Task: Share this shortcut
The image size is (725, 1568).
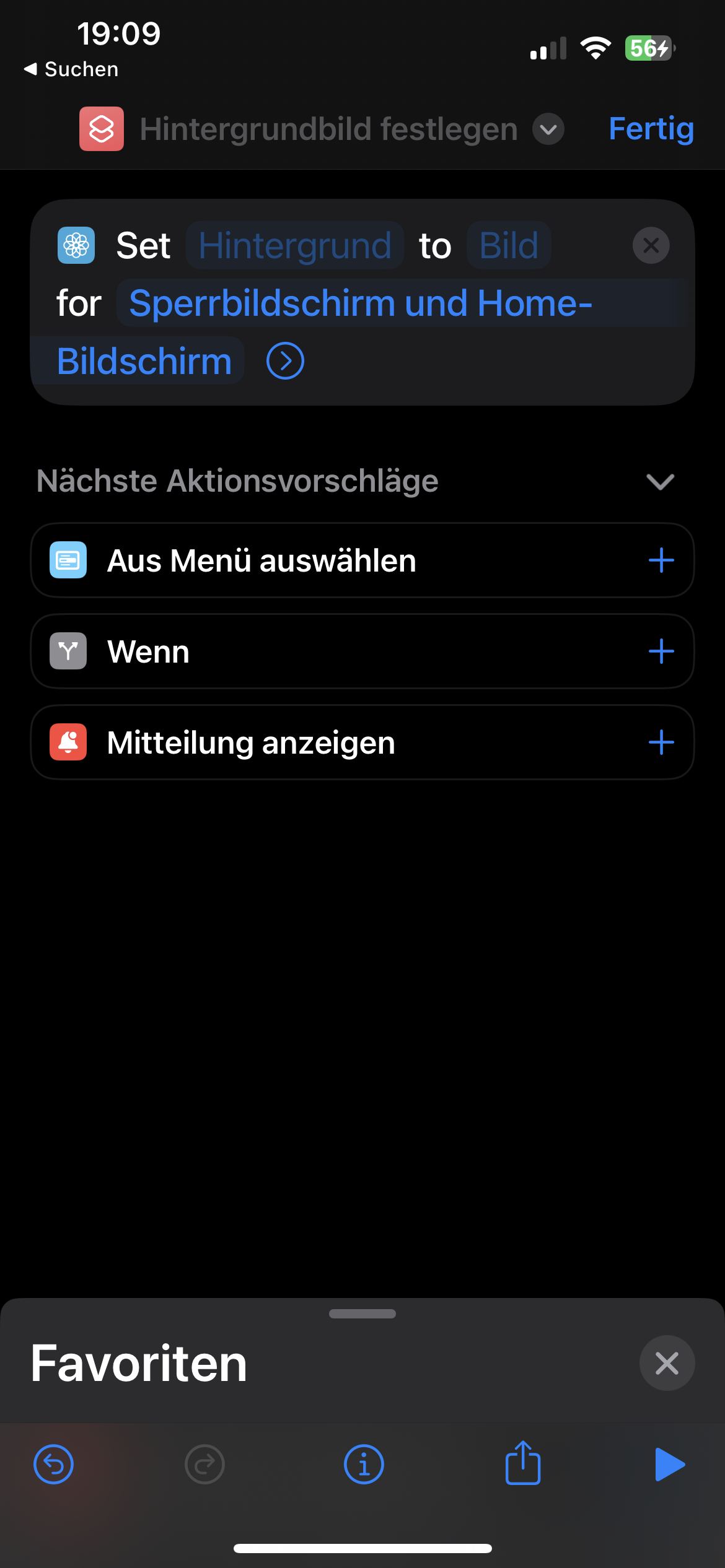Action: pyautogui.click(x=523, y=1463)
